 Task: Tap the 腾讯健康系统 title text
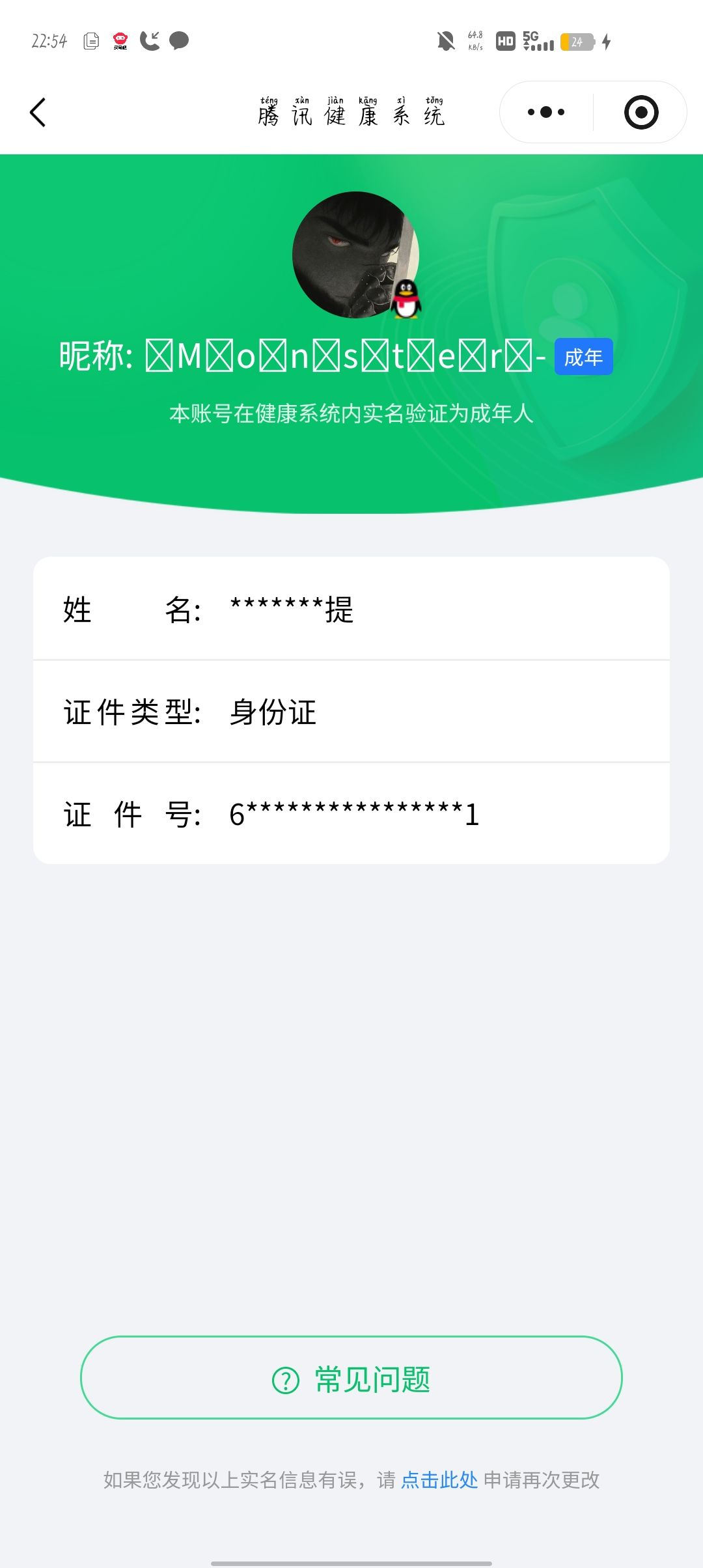[x=351, y=113]
